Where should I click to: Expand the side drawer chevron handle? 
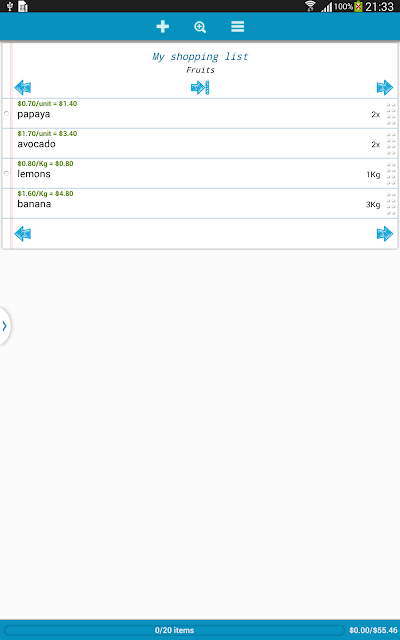tap(5, 326)
